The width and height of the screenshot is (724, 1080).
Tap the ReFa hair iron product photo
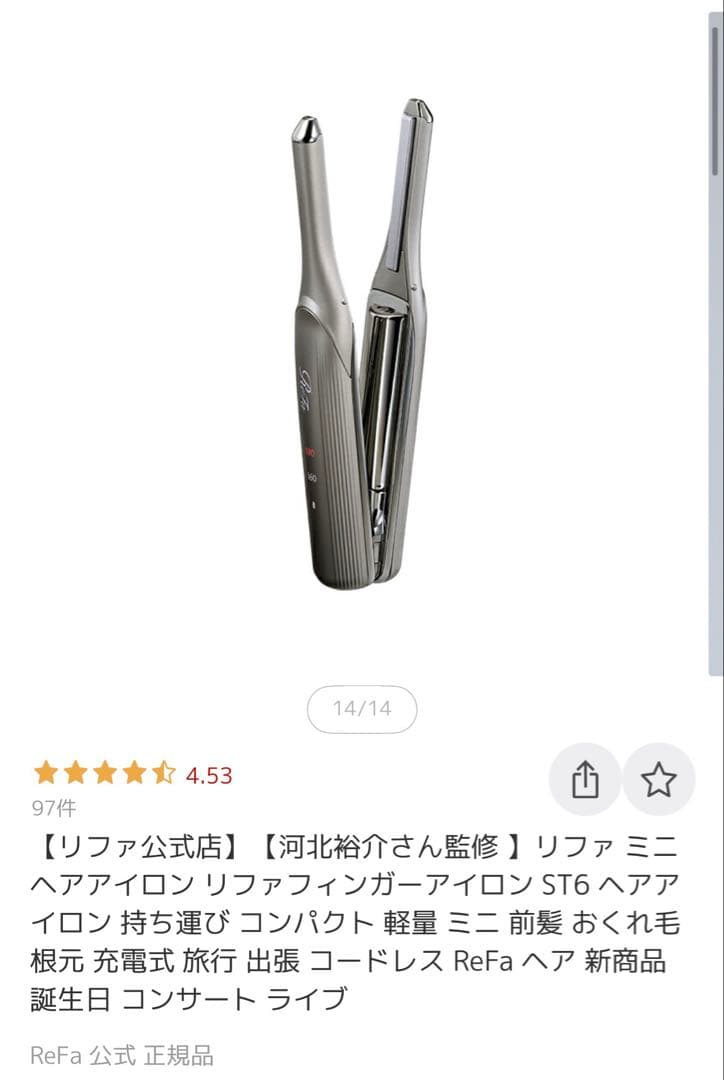pos(362,350)
